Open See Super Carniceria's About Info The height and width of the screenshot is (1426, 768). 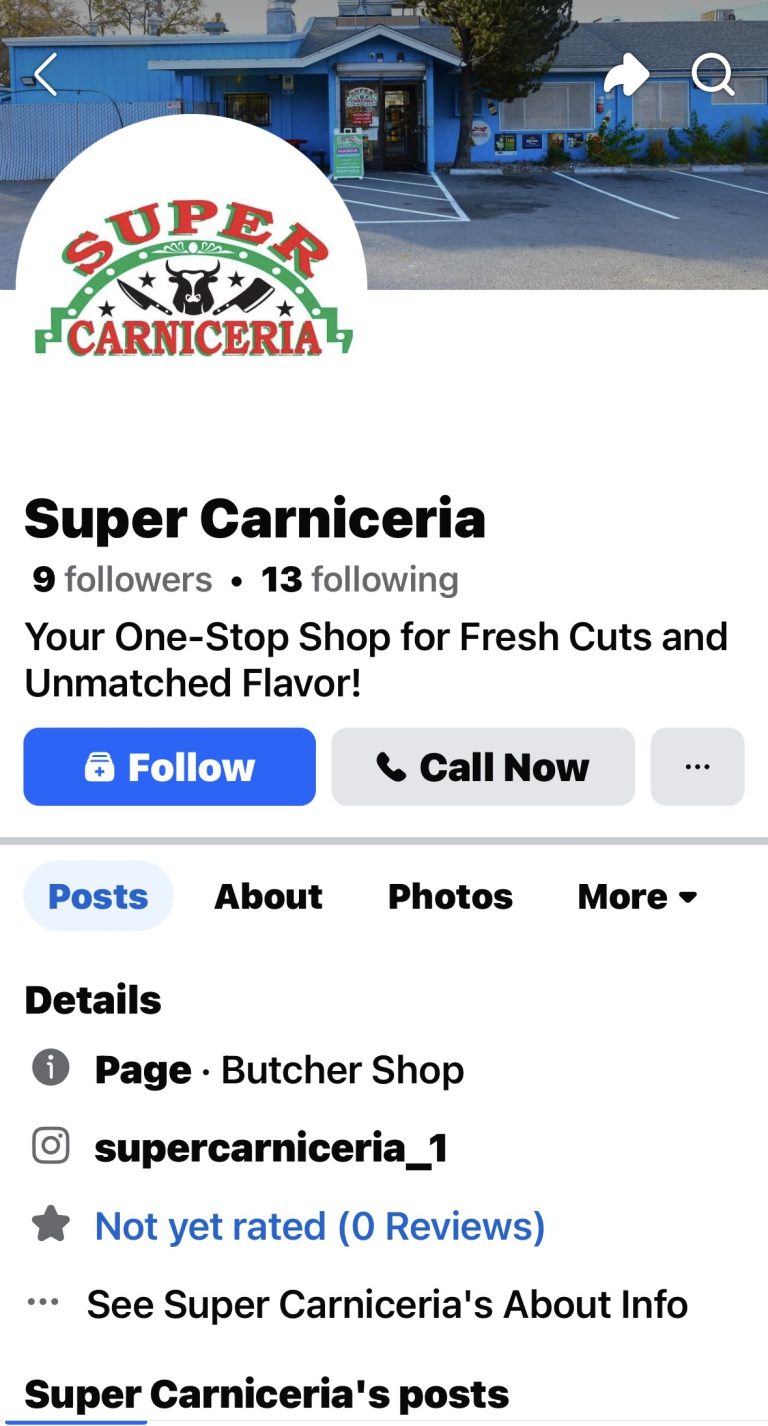(x=387, y=1304)
